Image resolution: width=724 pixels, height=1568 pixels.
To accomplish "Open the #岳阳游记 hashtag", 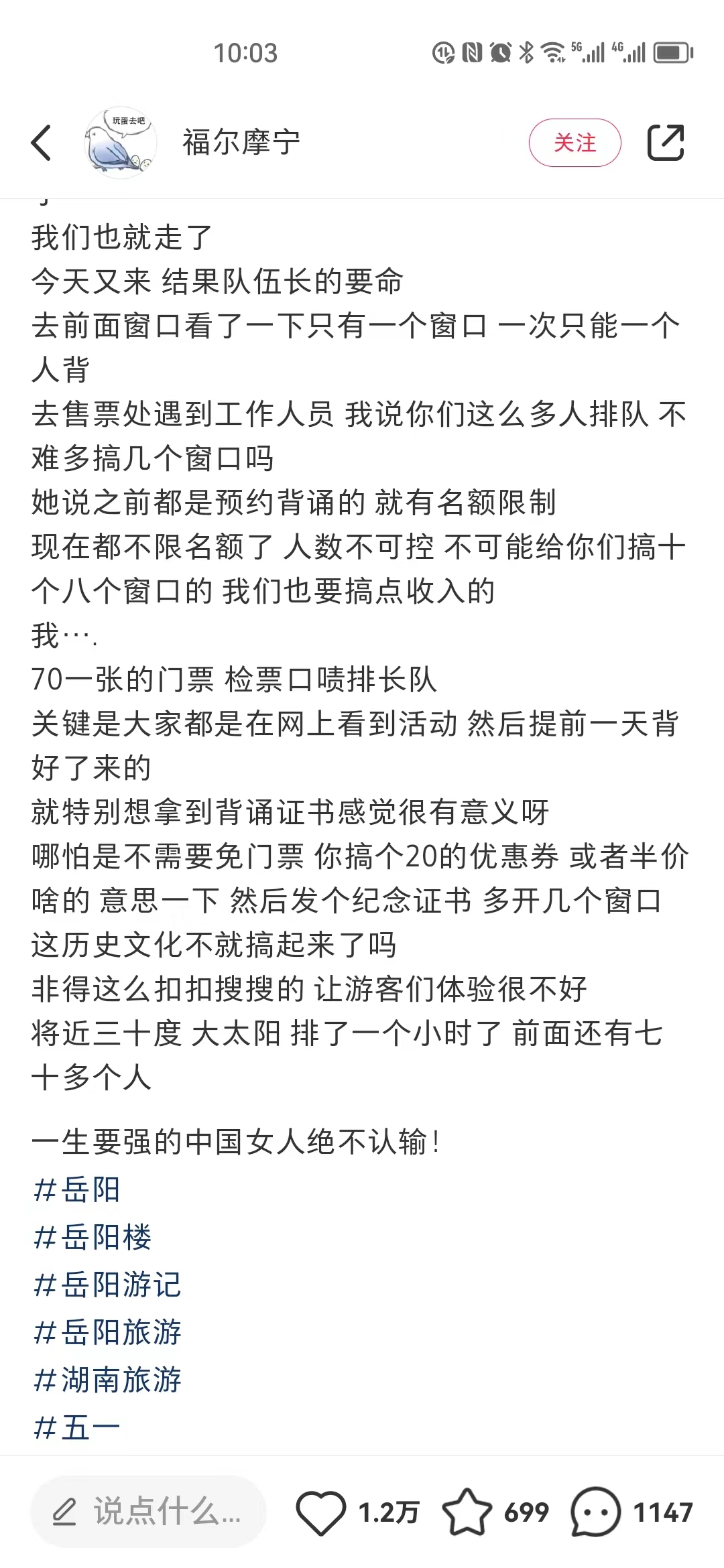I will click(x=107, y=1285).
